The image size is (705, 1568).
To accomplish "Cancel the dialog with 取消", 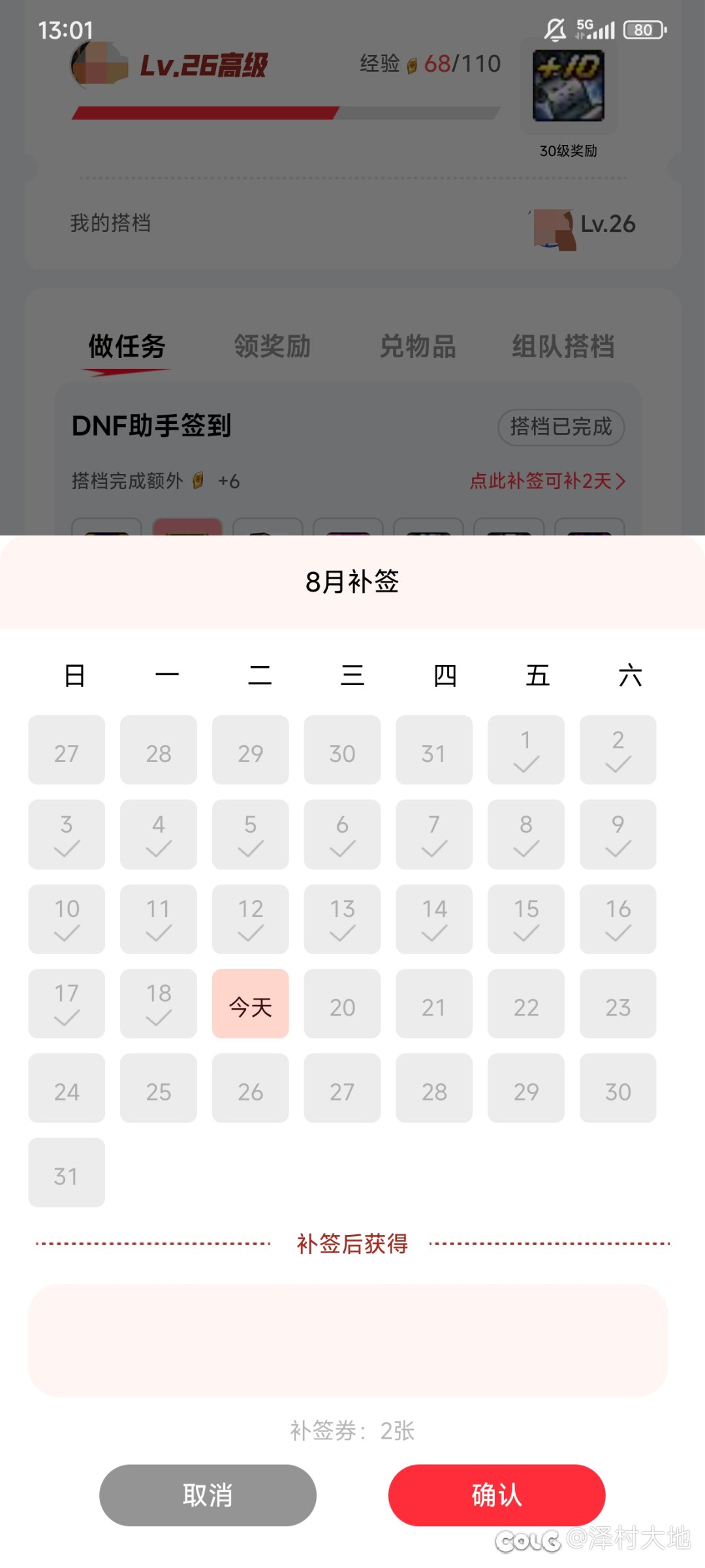I will pos(208,1495).
